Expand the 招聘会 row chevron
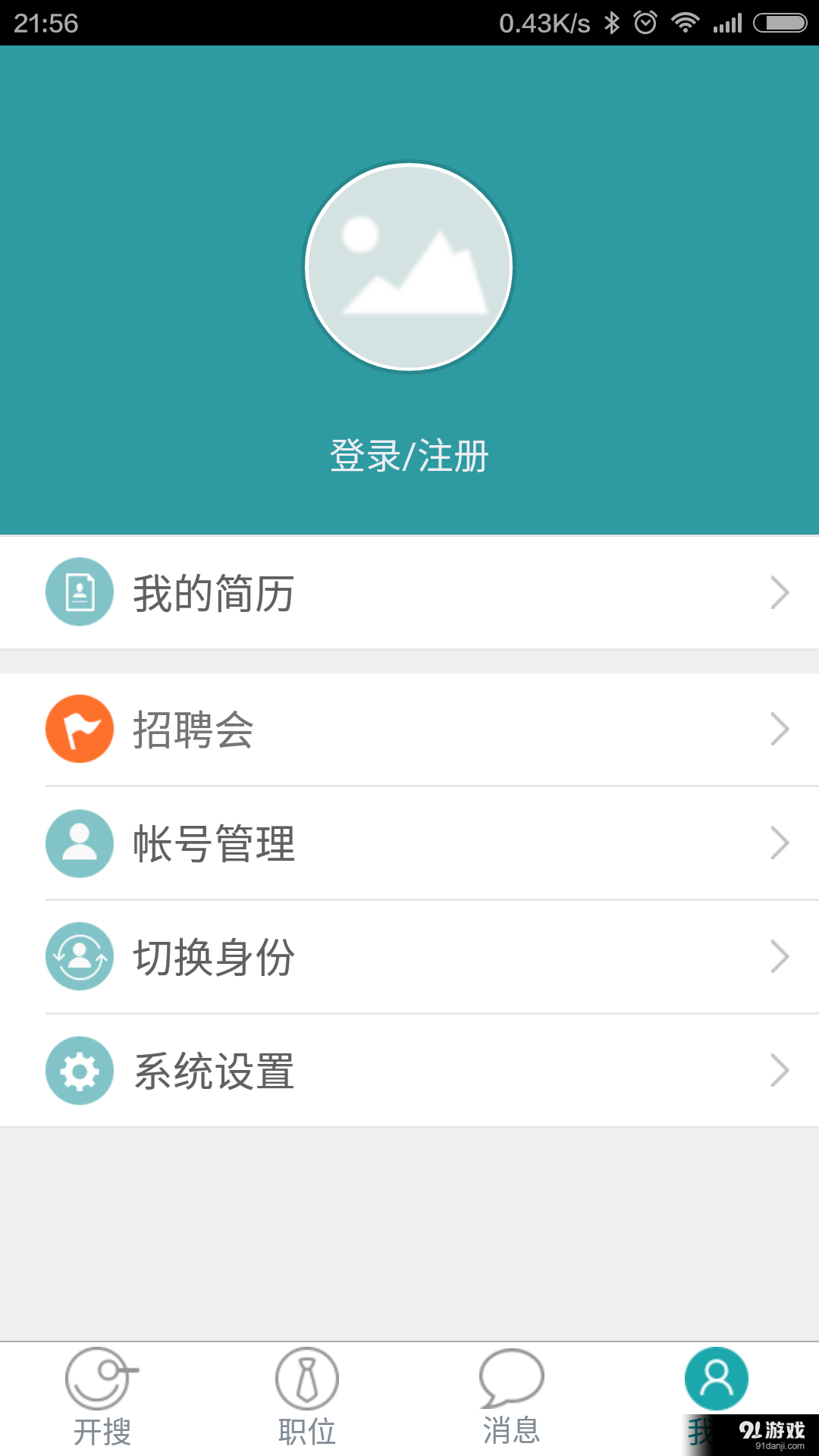The image size is (819, 1456). (780, 729)
